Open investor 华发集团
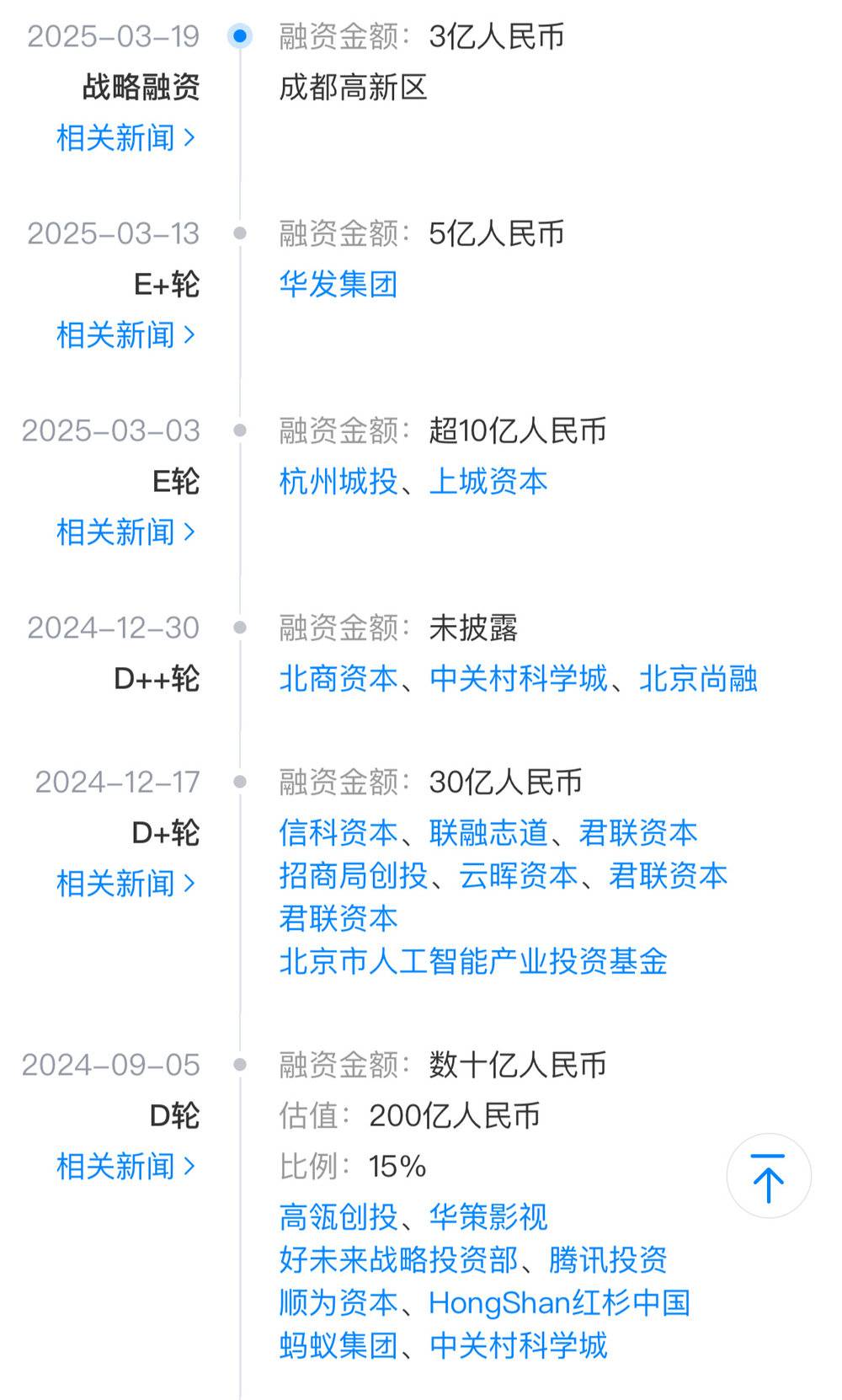 click(338, 285)
